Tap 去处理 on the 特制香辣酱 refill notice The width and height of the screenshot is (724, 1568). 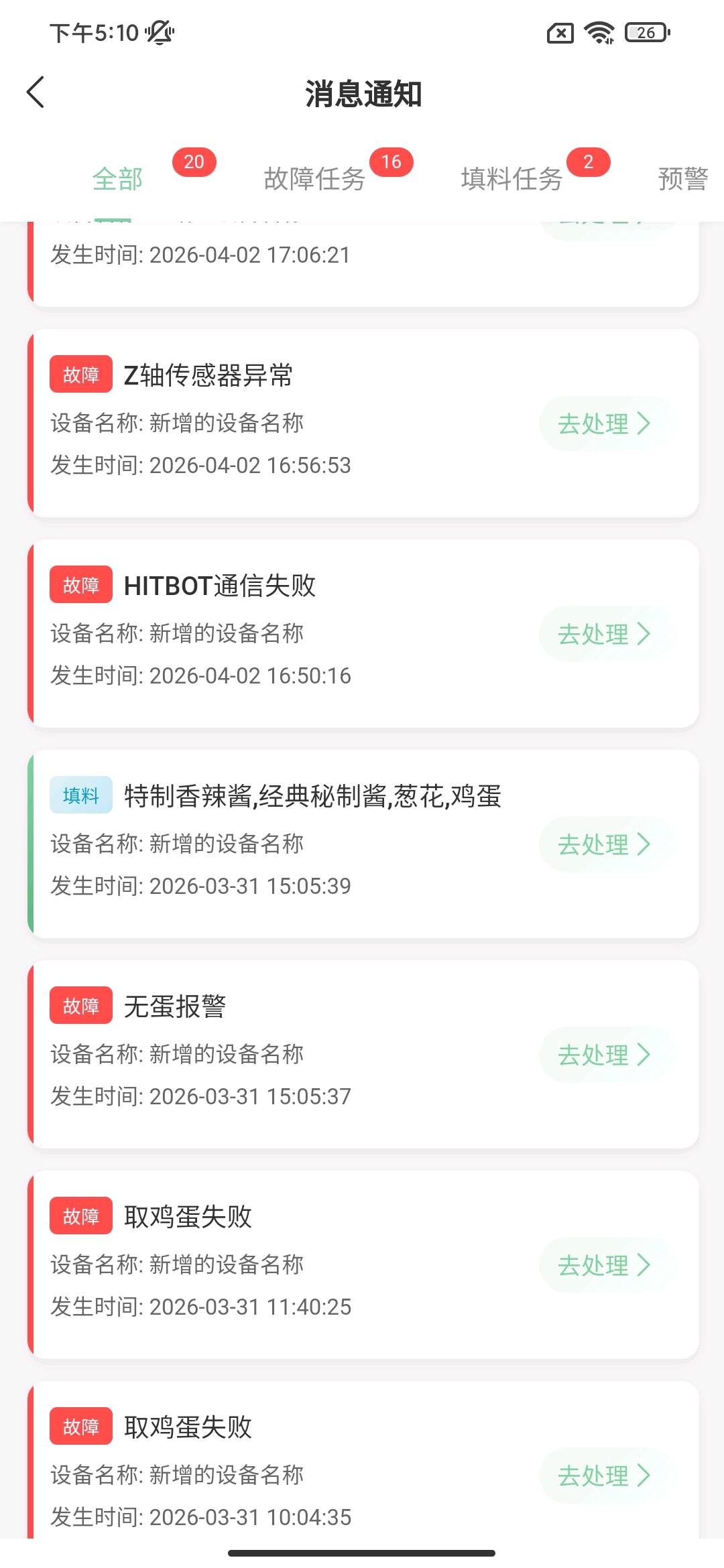pyautogui.click(x=605, y=844)
